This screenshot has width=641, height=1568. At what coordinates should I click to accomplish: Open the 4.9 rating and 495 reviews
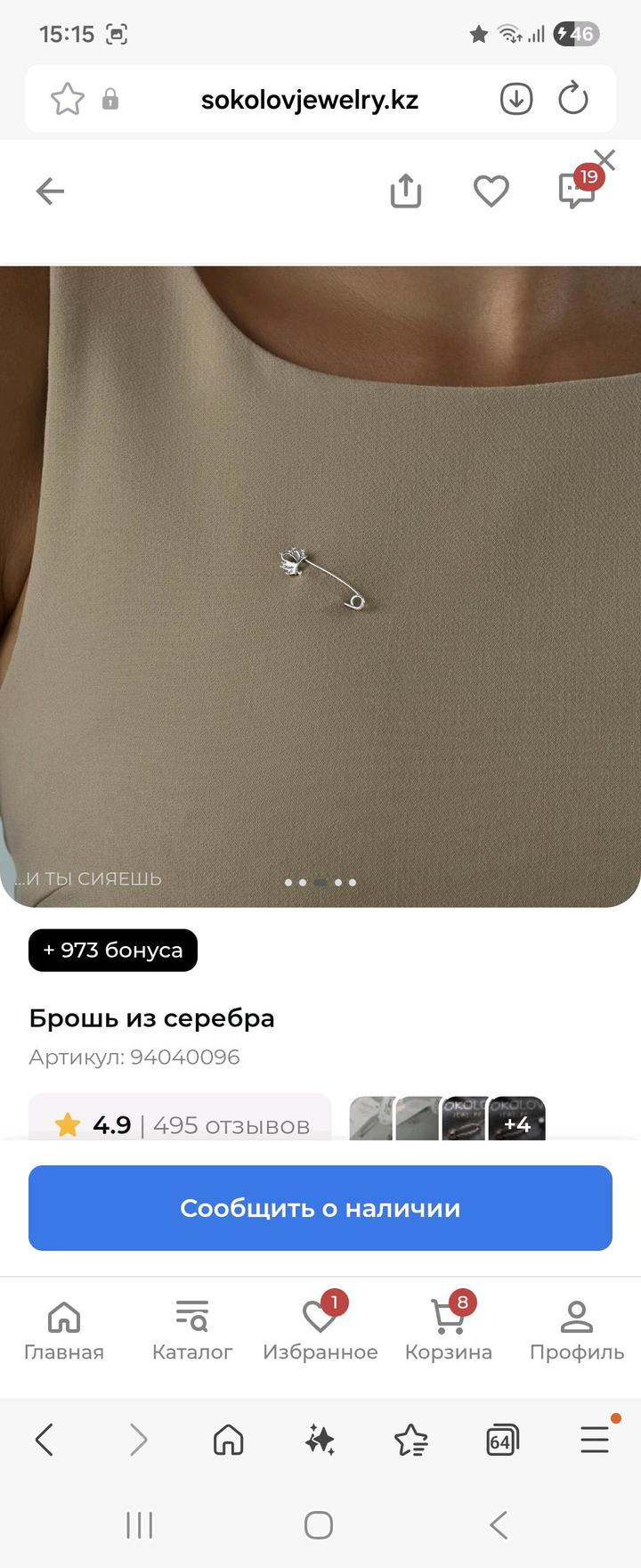tap(181, 1124)
